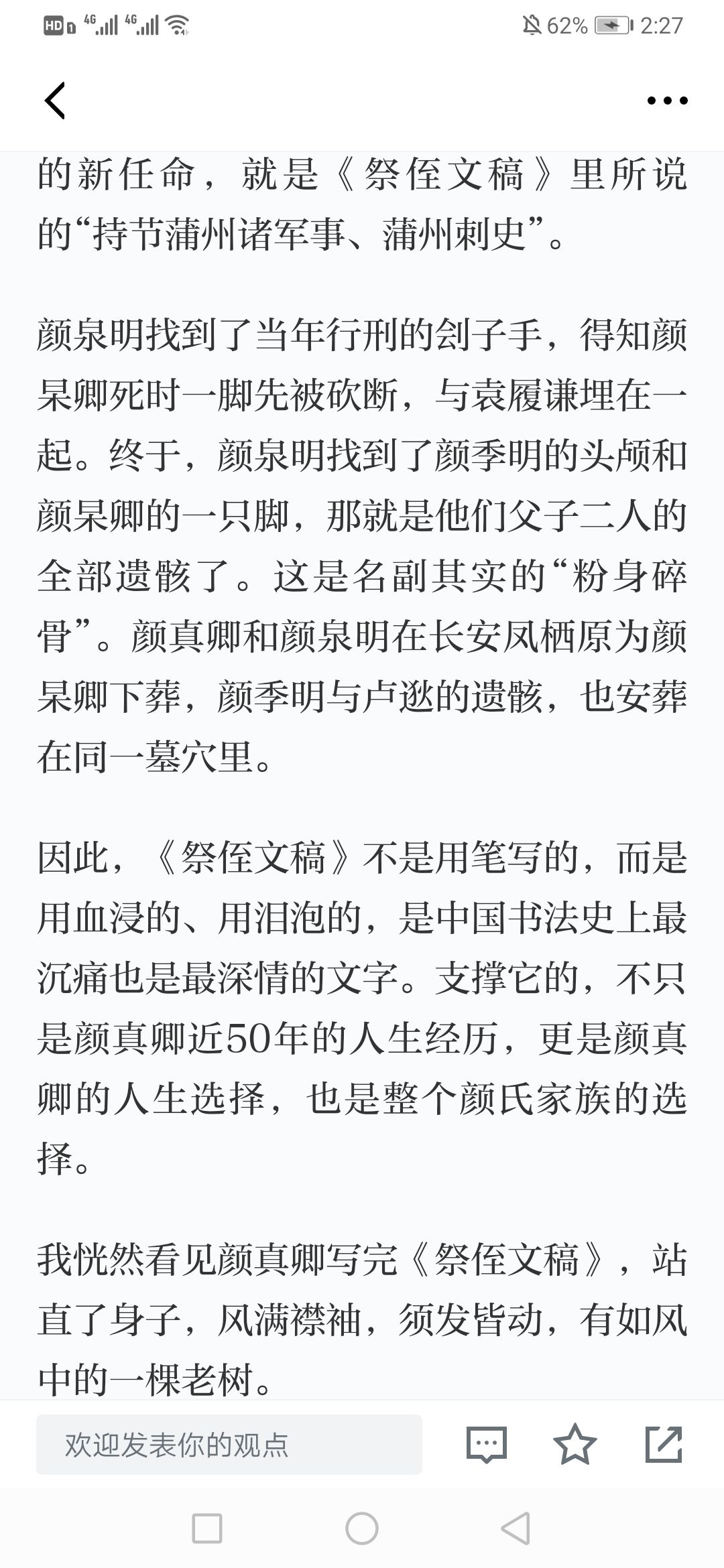Tap the comment field 欢迎发表你的观点
Screen dimensions: 724x1568
(229, 1445)
